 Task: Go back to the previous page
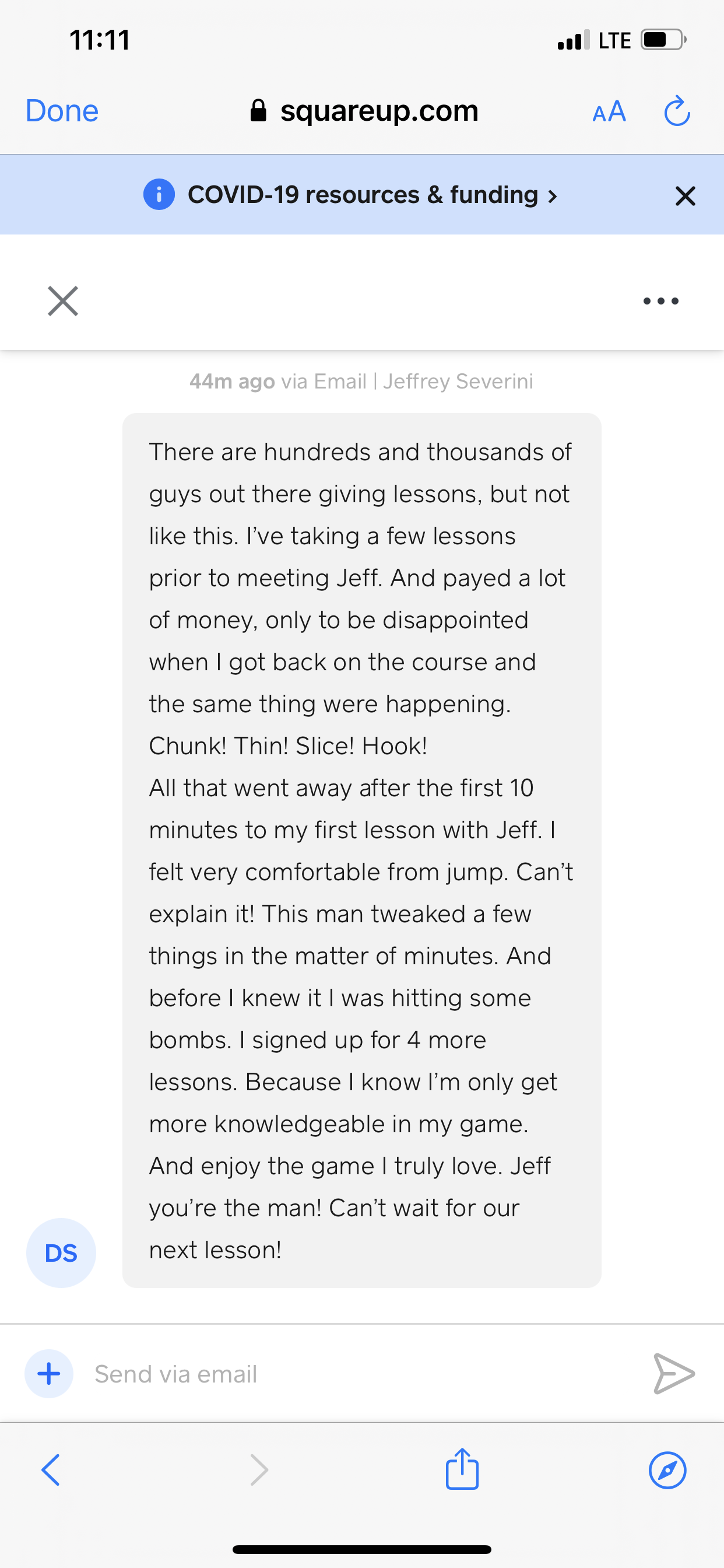click(x=51, y=1470)
